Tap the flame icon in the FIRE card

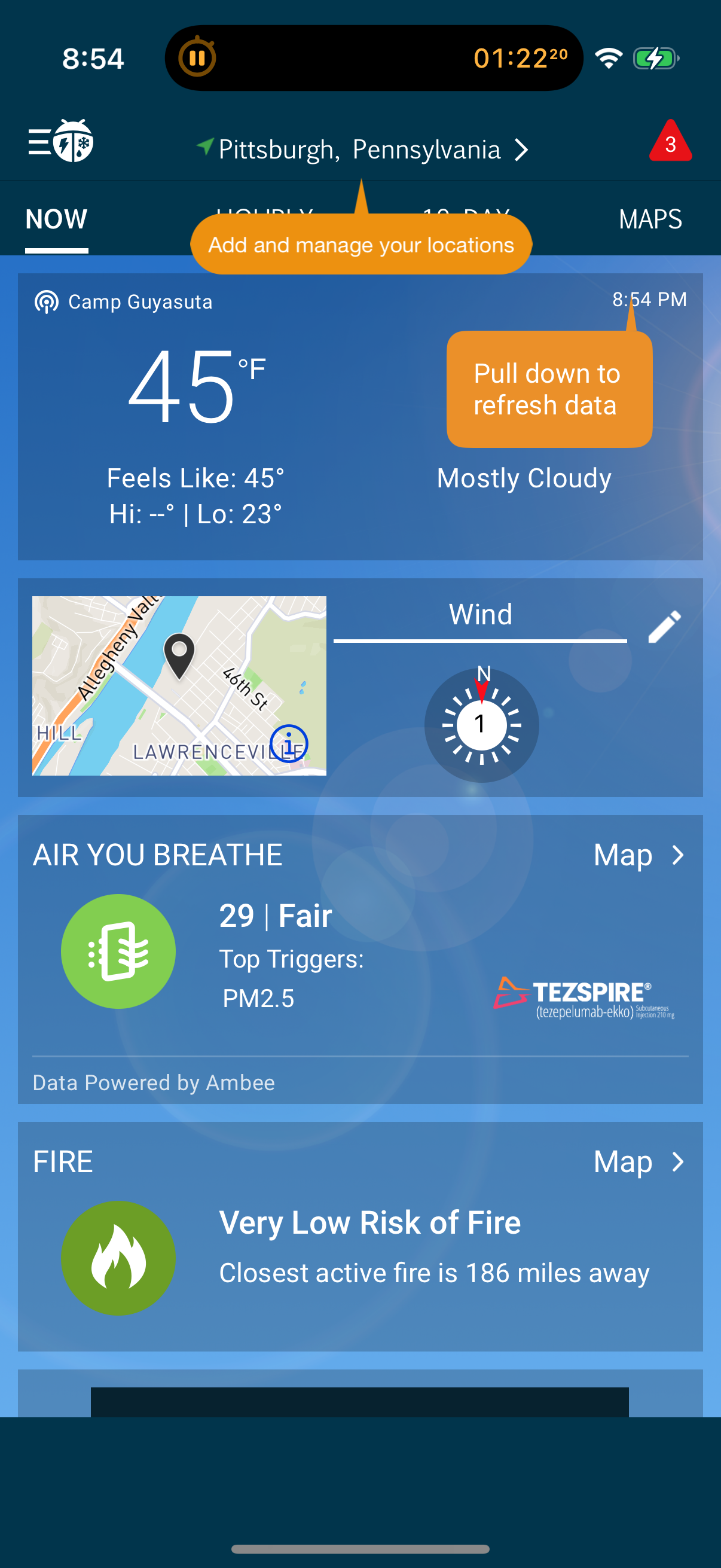click(x=118, y=1259)
